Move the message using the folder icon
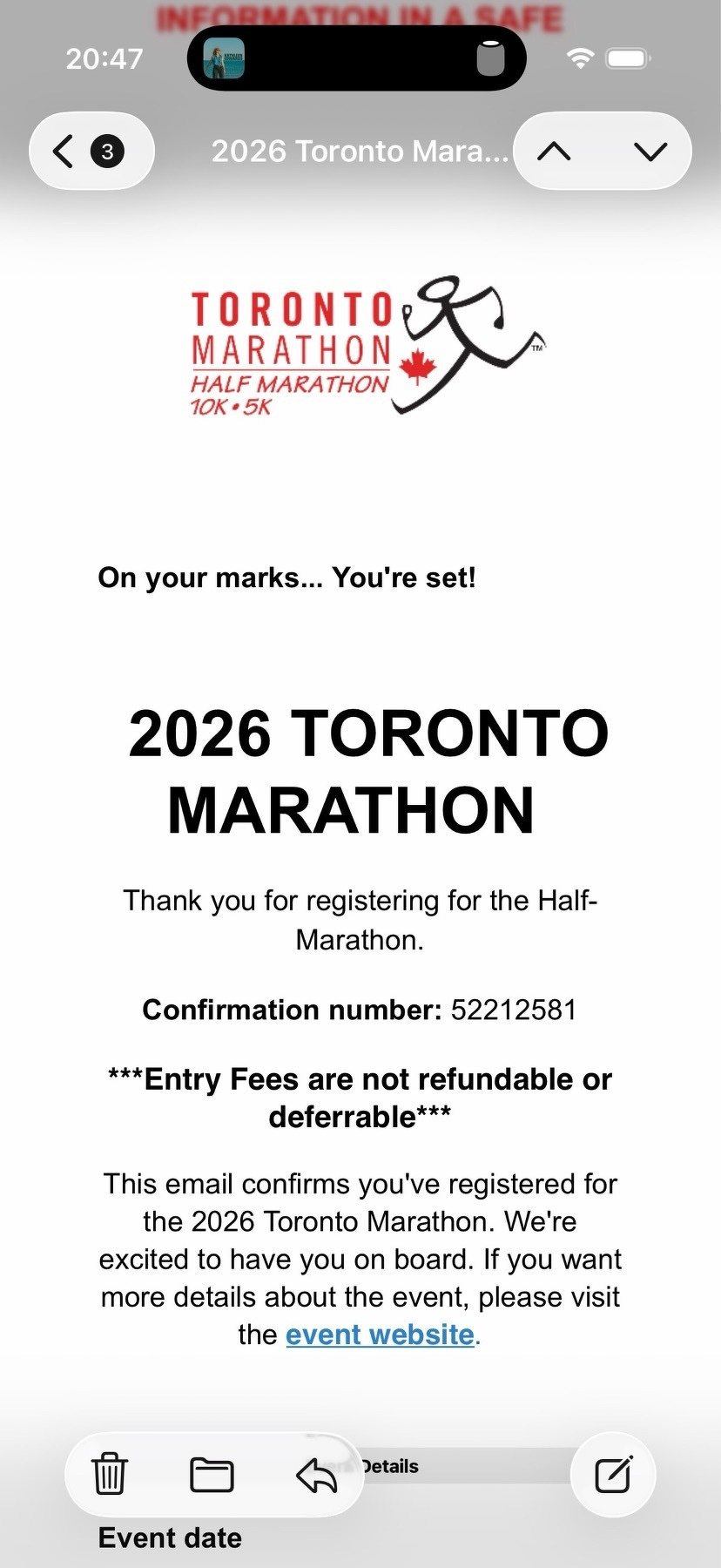This screenshot has height=1568, width=721. coord(213,1474)
